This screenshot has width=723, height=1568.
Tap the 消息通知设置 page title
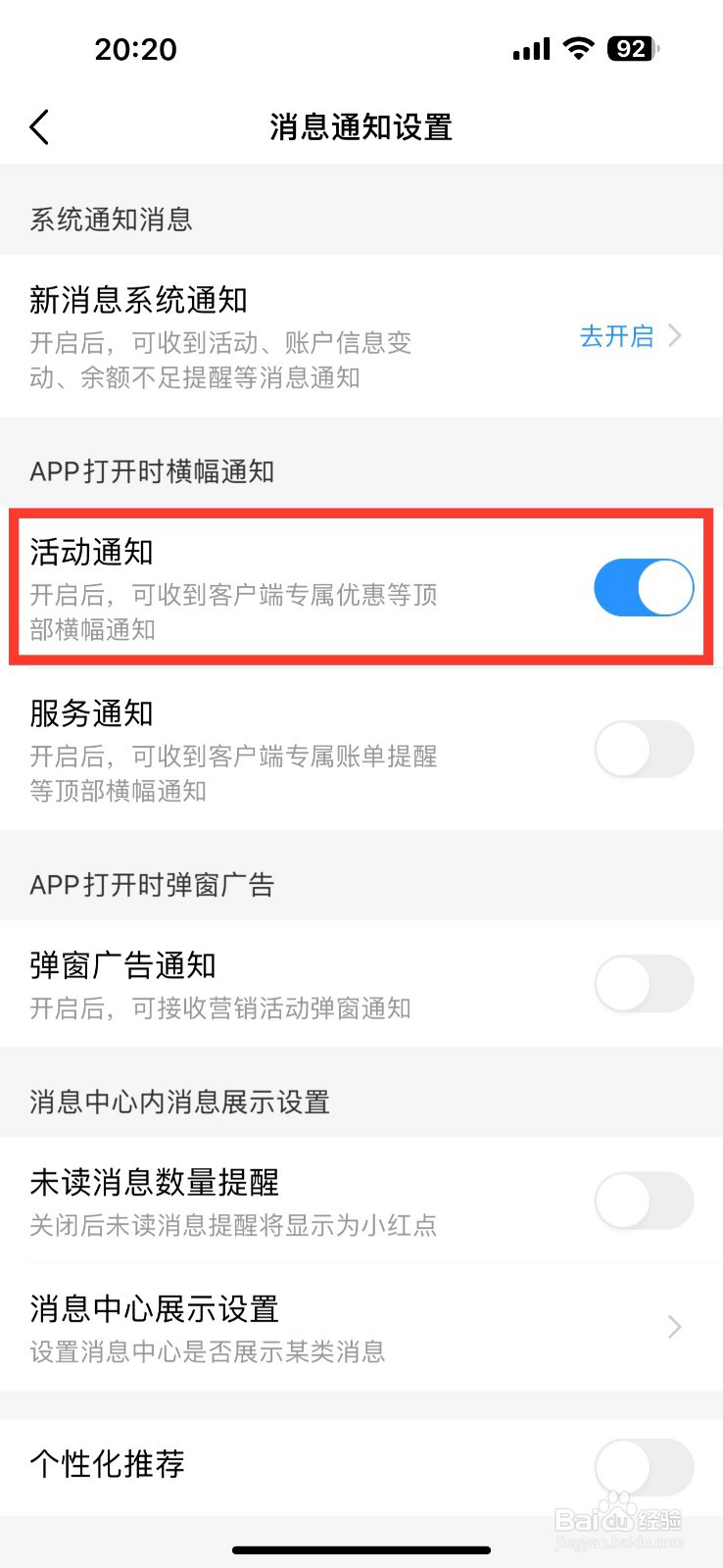(361, 127)
